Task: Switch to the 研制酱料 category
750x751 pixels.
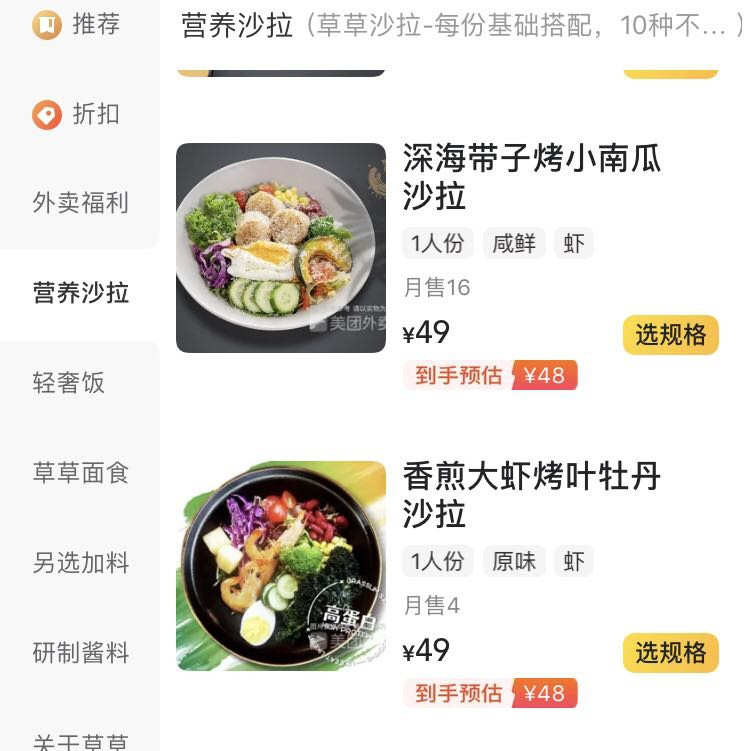Action: click(80, 653)
